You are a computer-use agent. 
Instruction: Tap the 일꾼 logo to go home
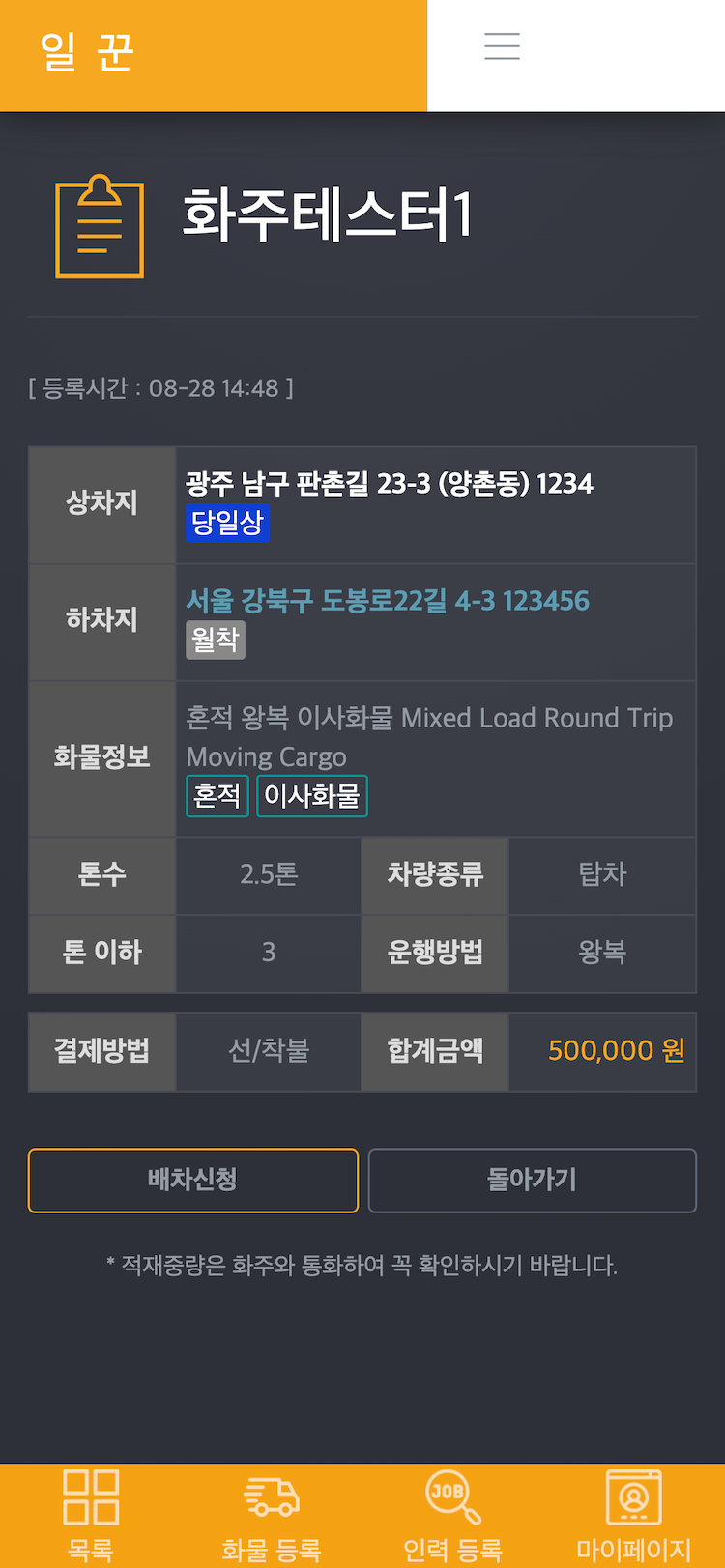(x=87, y=52)
